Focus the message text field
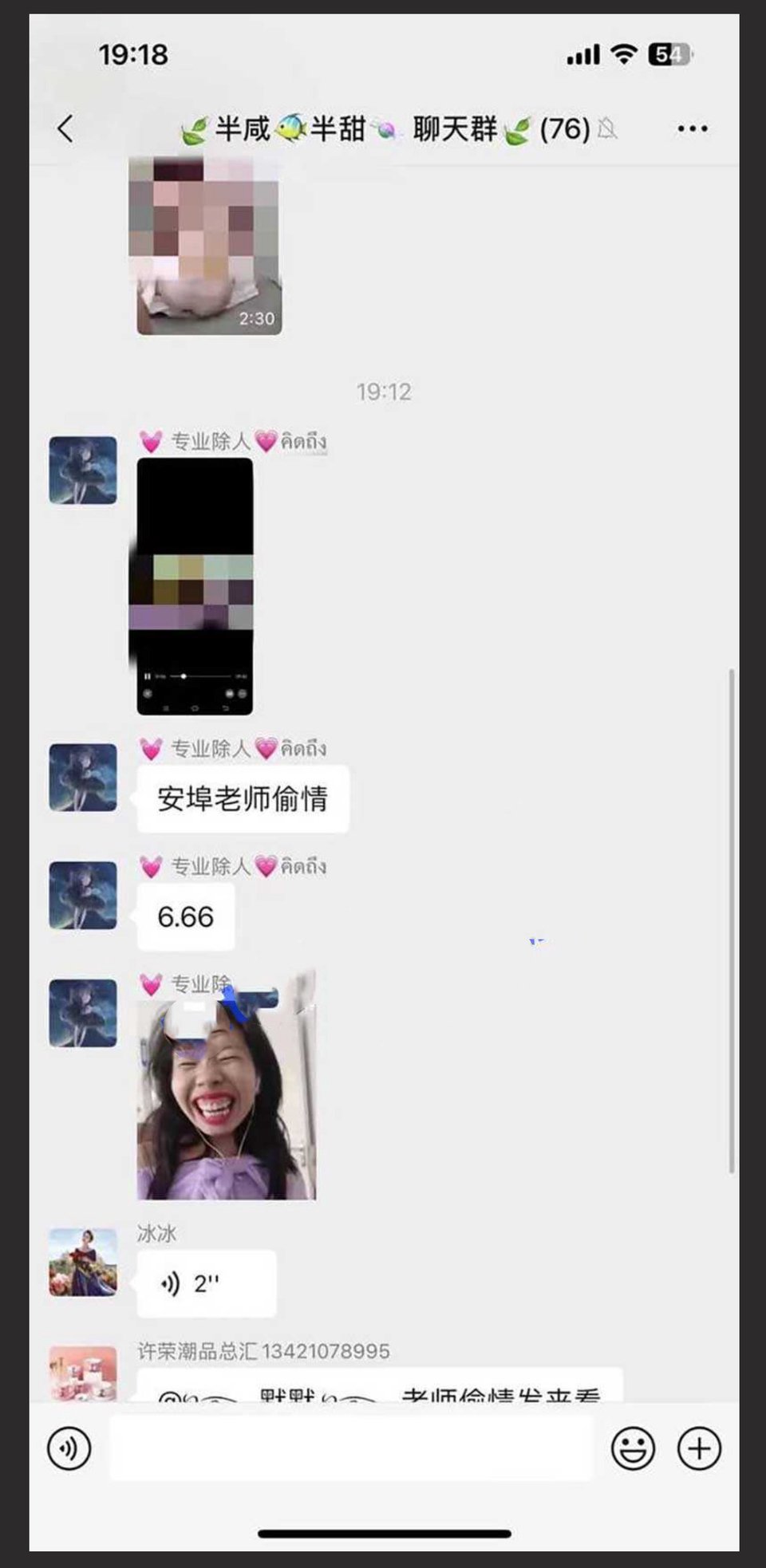The width and height of the screenshot is (766, 1568). pos(351,1448)
